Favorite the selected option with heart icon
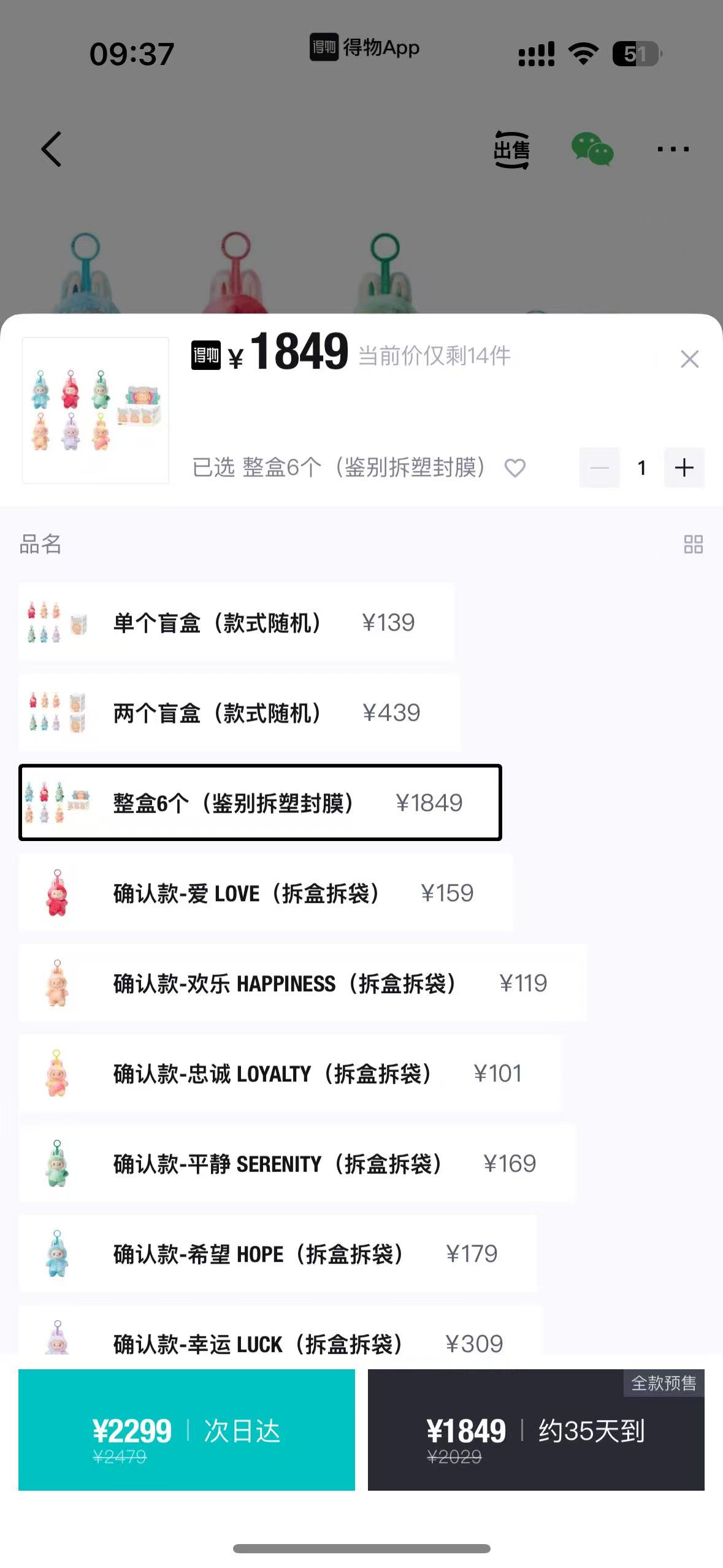 [515, 468]
